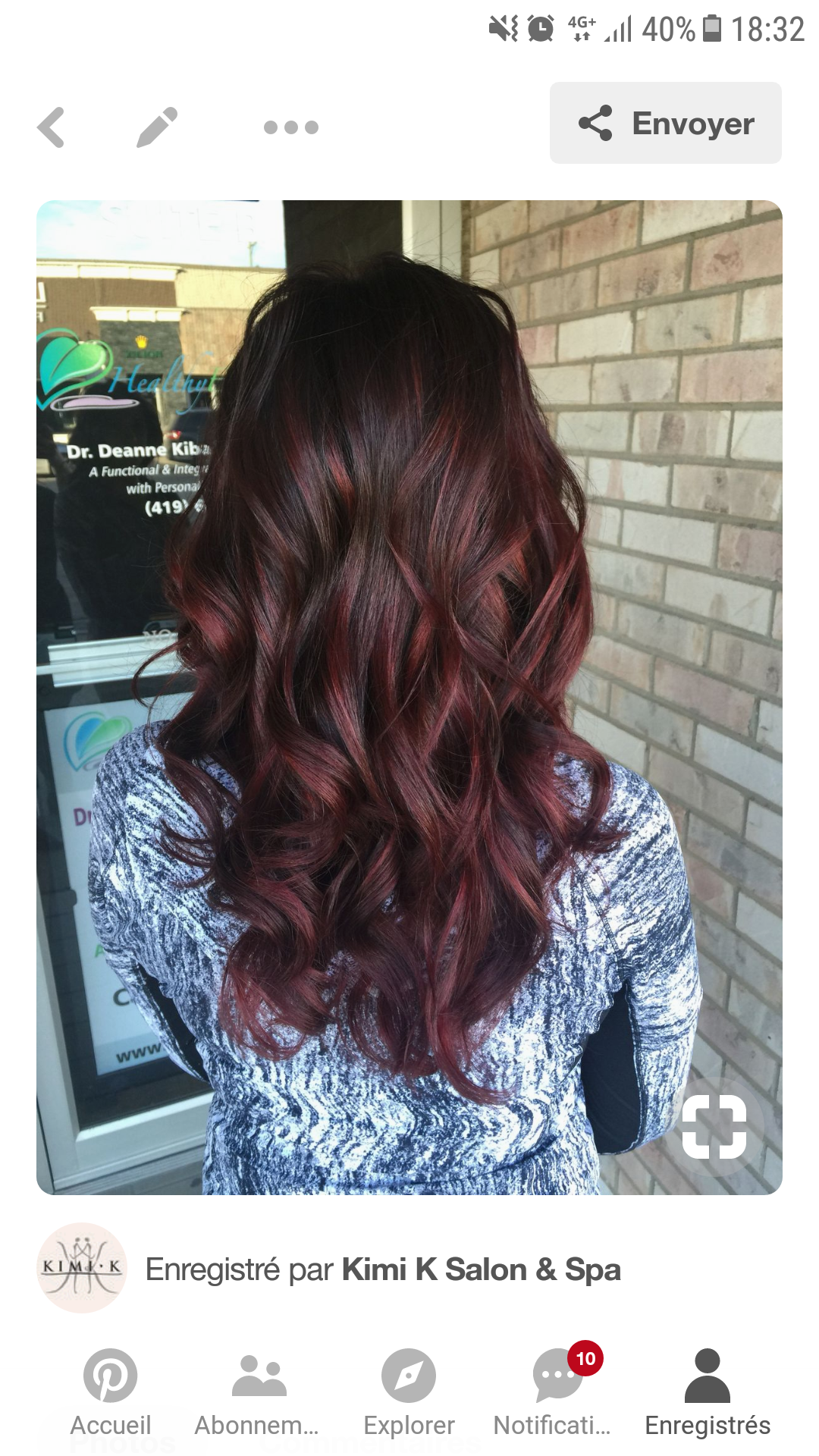This screenshot has width=819, height=1456.
Task: Go back using the arrow icon
Action: tap(52, 127)
